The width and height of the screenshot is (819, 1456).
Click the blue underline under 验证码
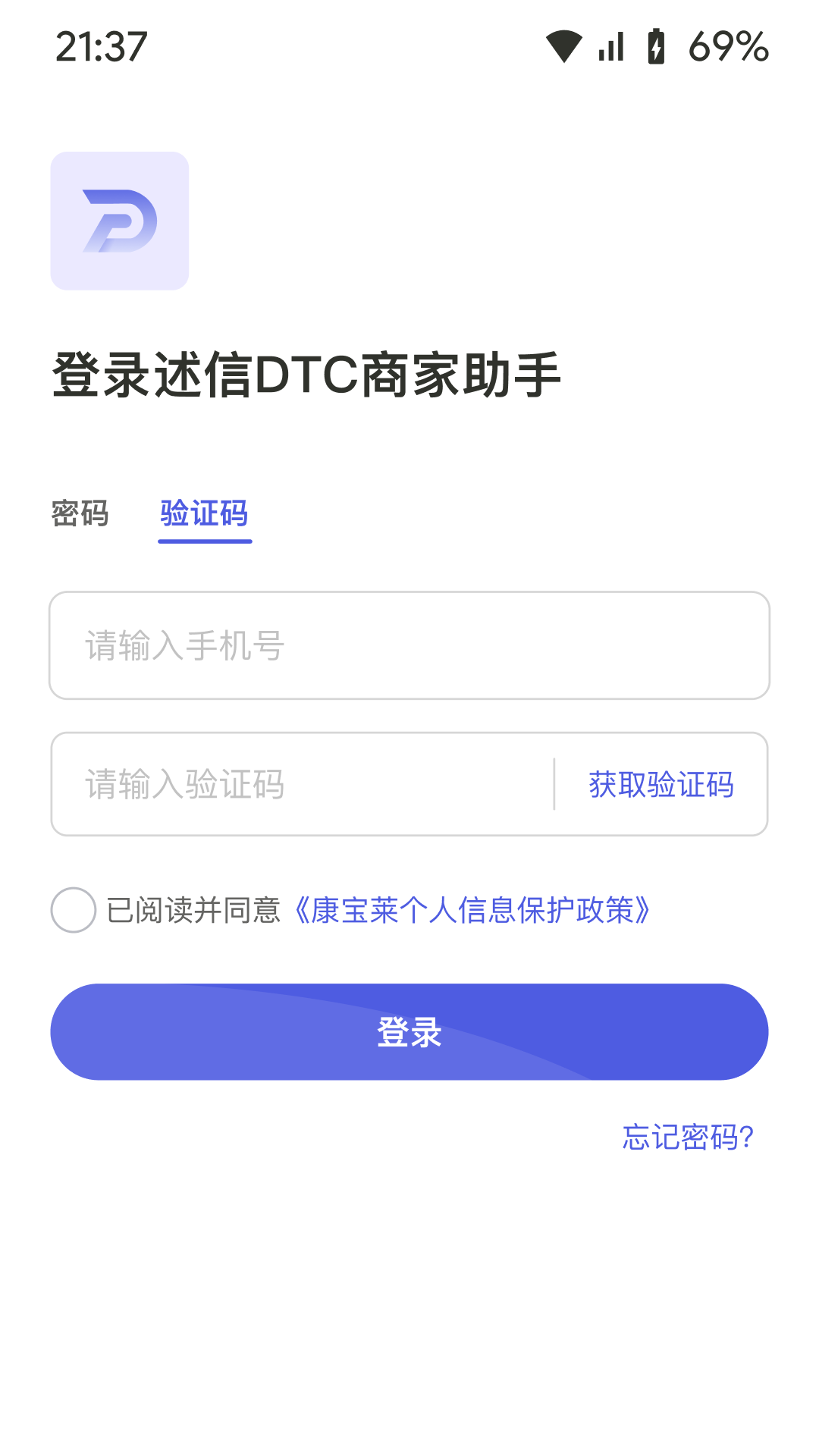[204, 541]
